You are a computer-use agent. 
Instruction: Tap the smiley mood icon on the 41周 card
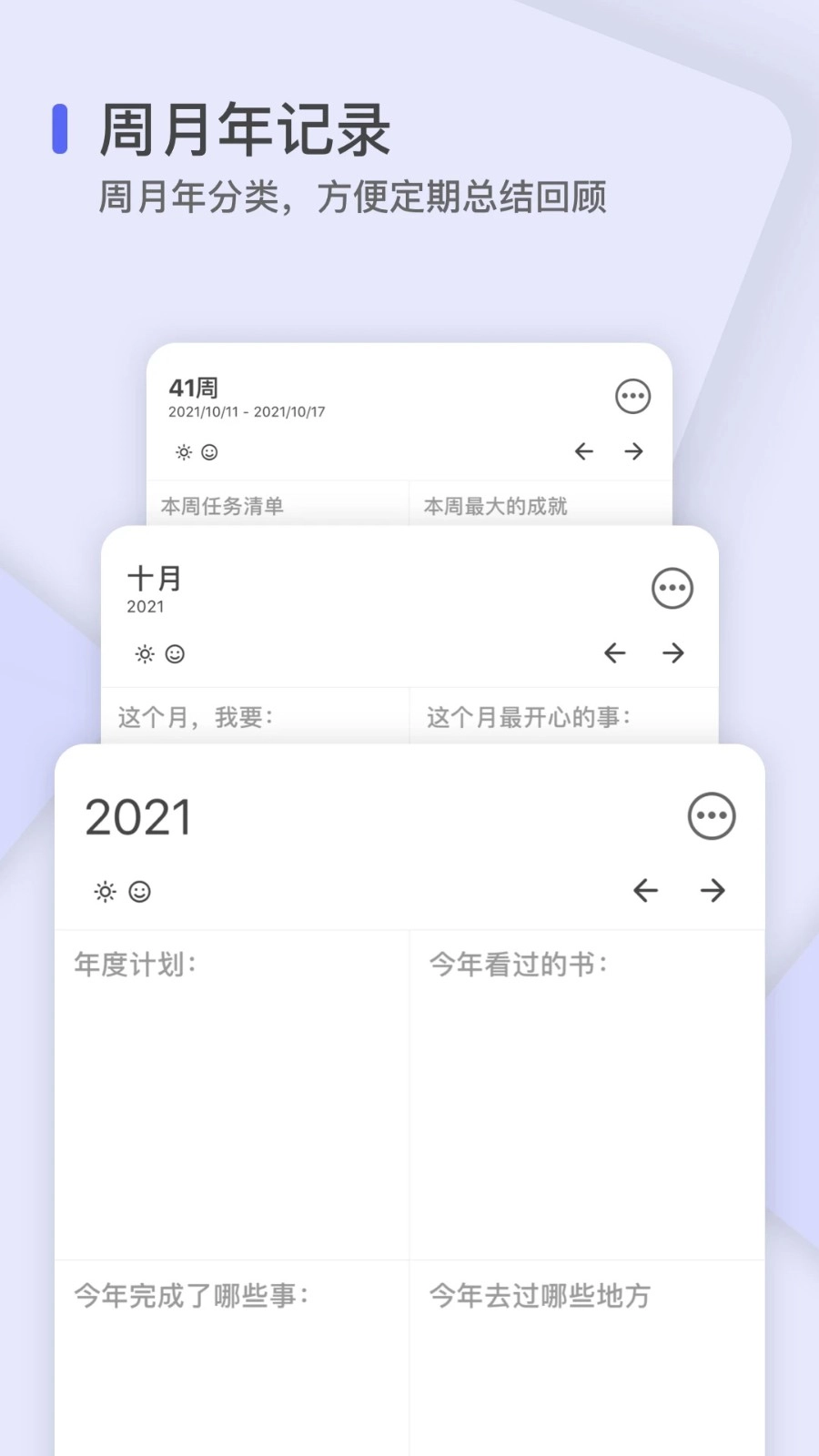coord(209,452)
